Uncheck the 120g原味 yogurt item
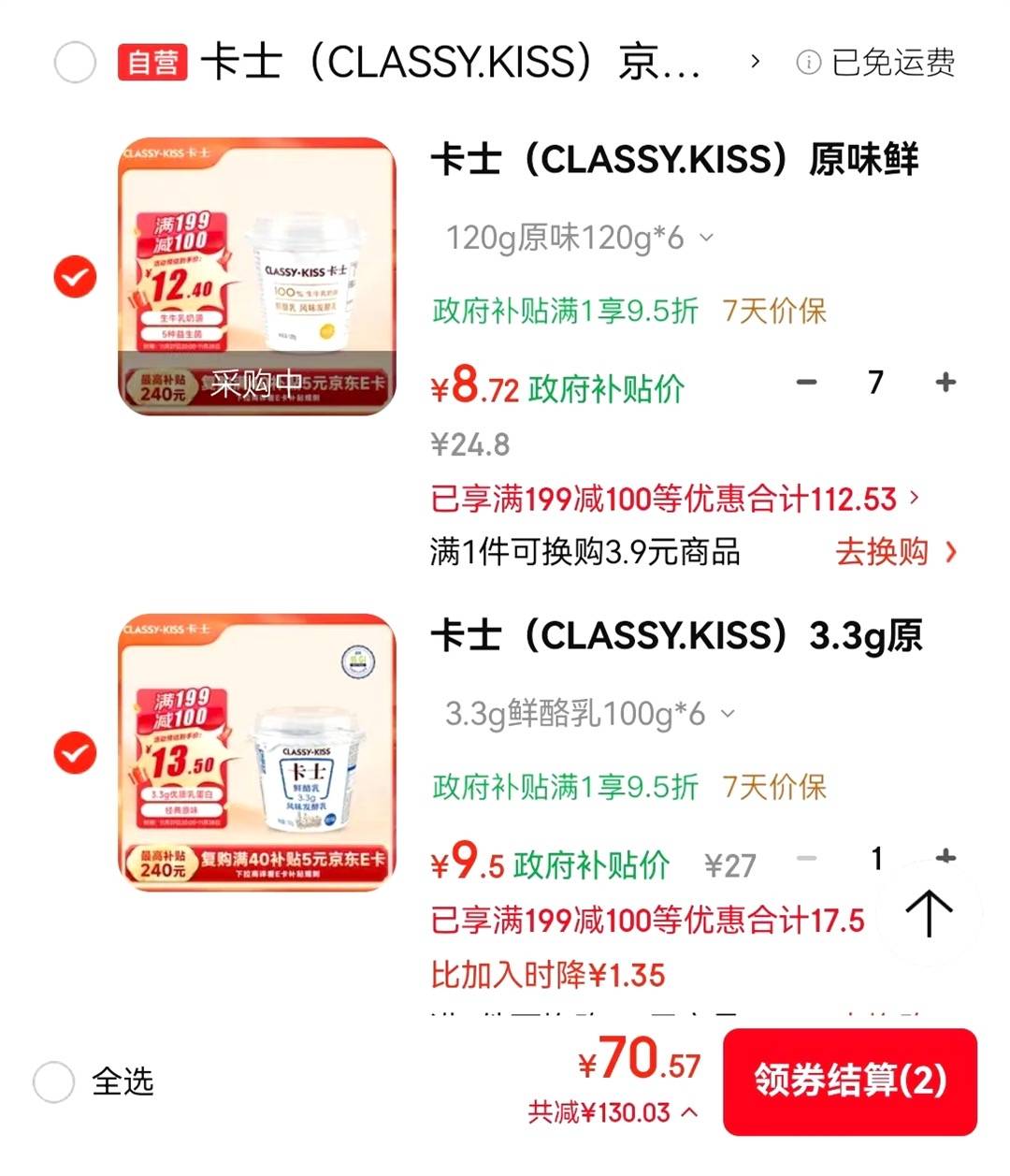1010x1176 pixels. click(x=75, y=277)
